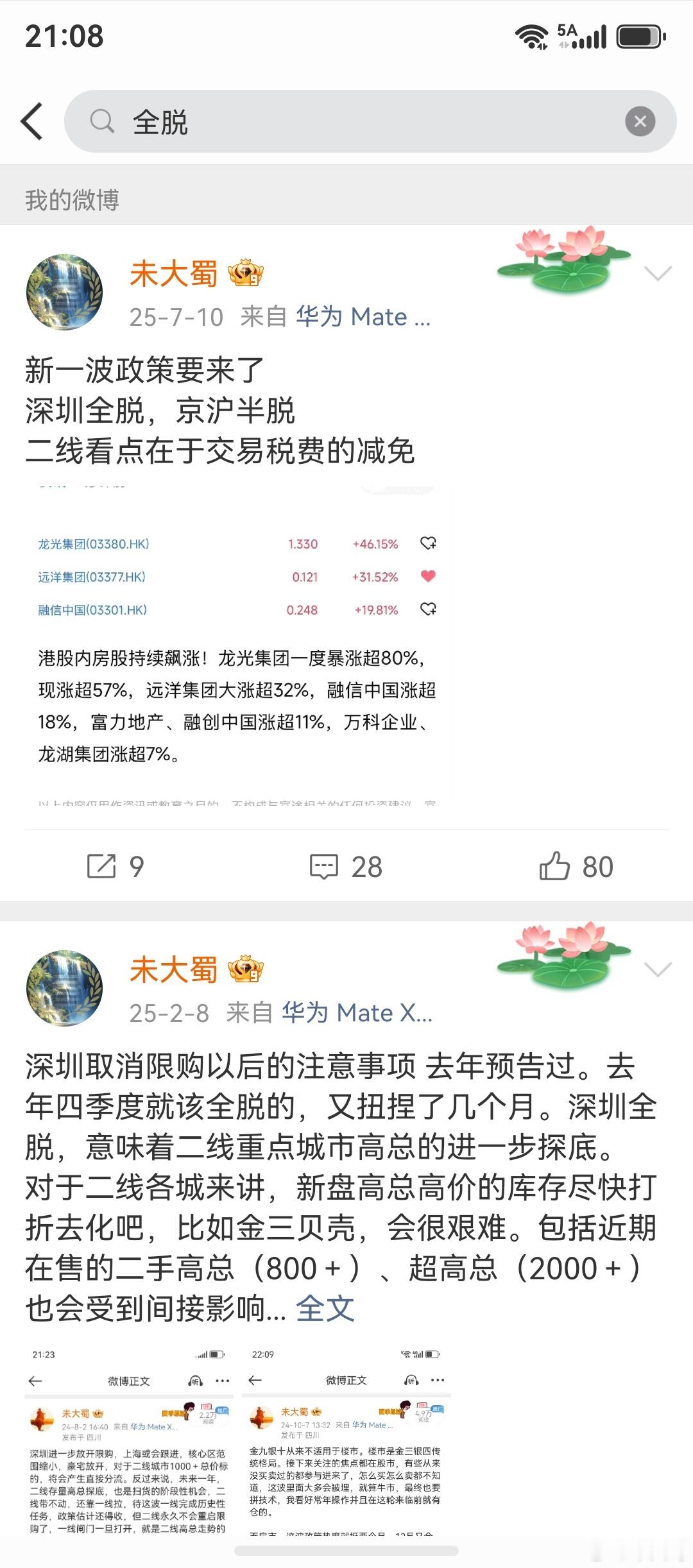
Task: Unfavorite 远洋集团 by tapping its red heart
Action: (428, 577)
